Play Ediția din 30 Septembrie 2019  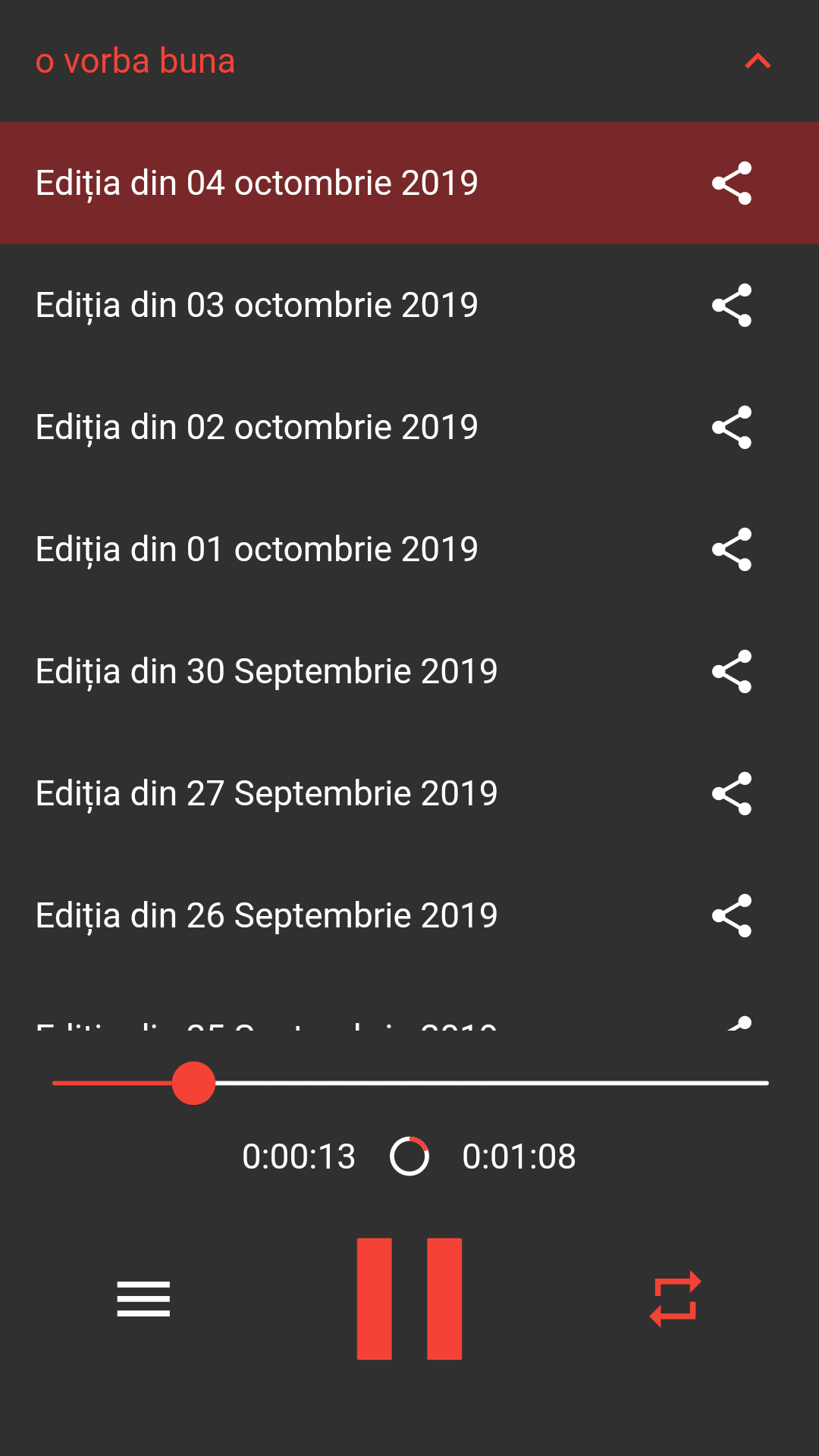[266, 671]
